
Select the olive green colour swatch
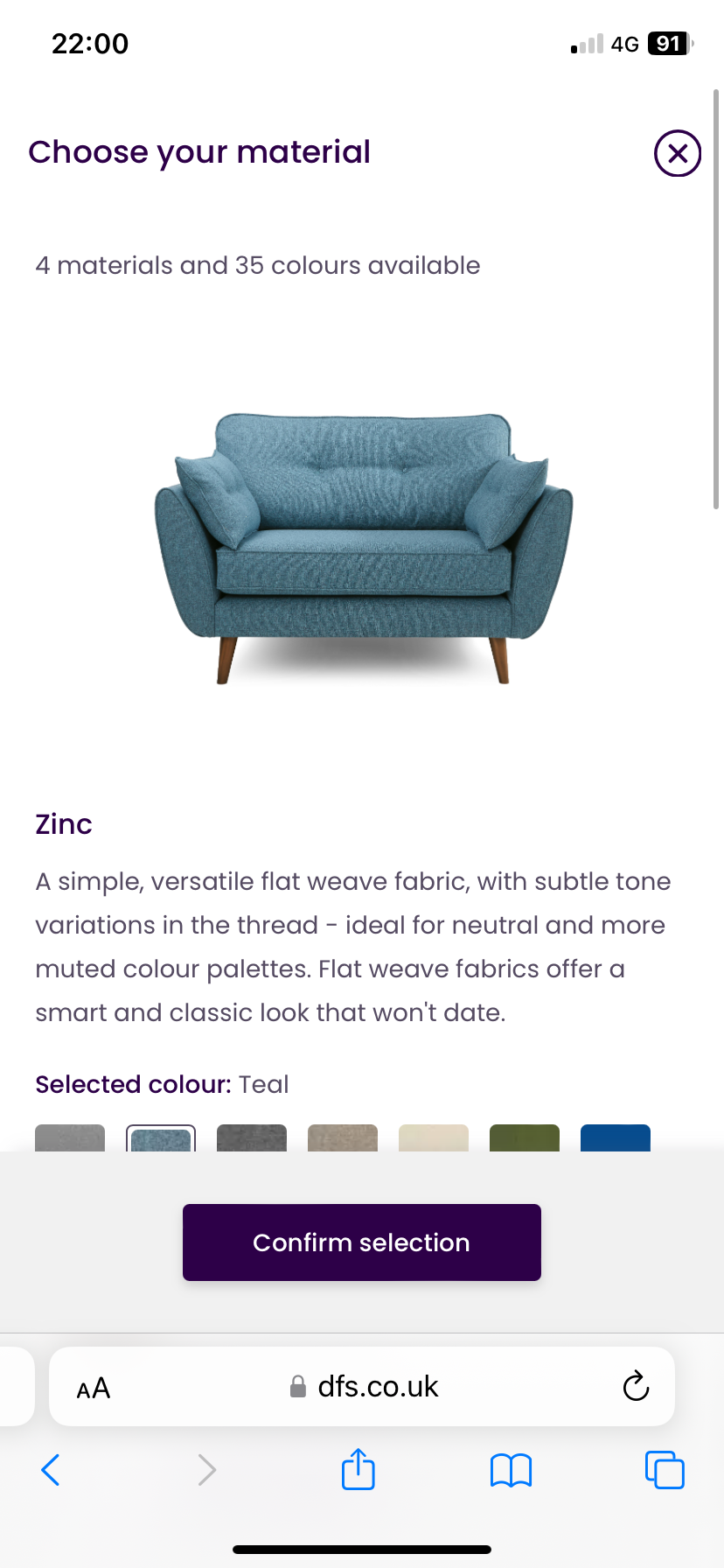click(x=525, y=1138)
